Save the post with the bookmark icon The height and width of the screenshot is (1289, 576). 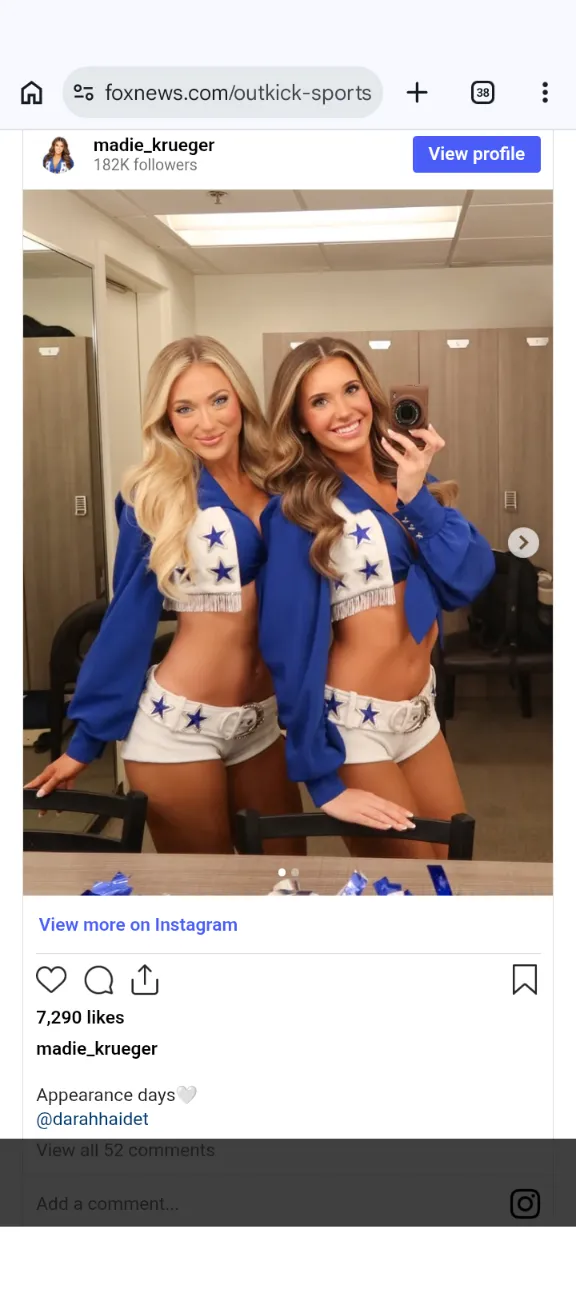coord(525,980)
